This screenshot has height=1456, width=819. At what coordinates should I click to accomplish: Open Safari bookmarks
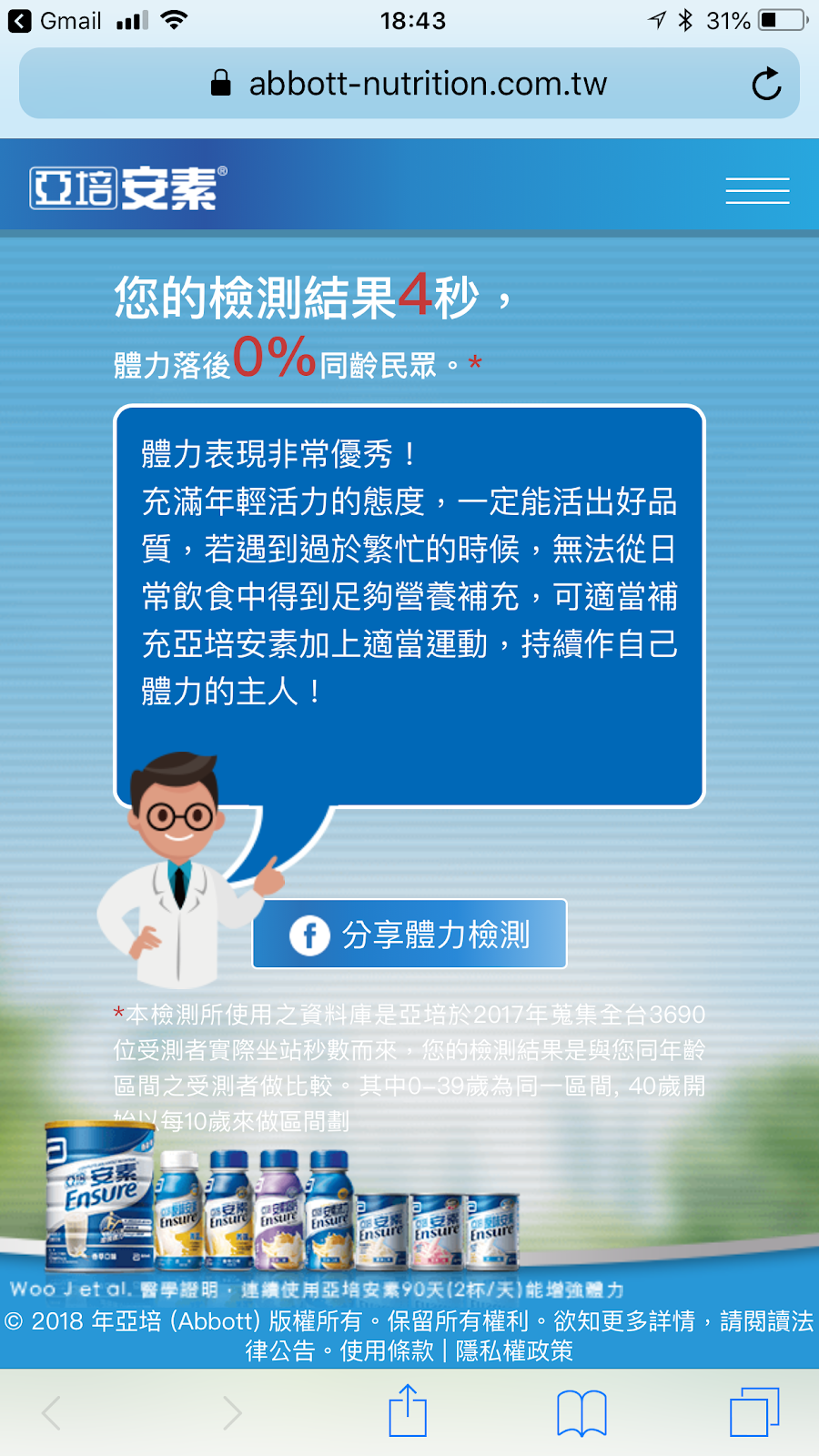(x=581, y=1413)
